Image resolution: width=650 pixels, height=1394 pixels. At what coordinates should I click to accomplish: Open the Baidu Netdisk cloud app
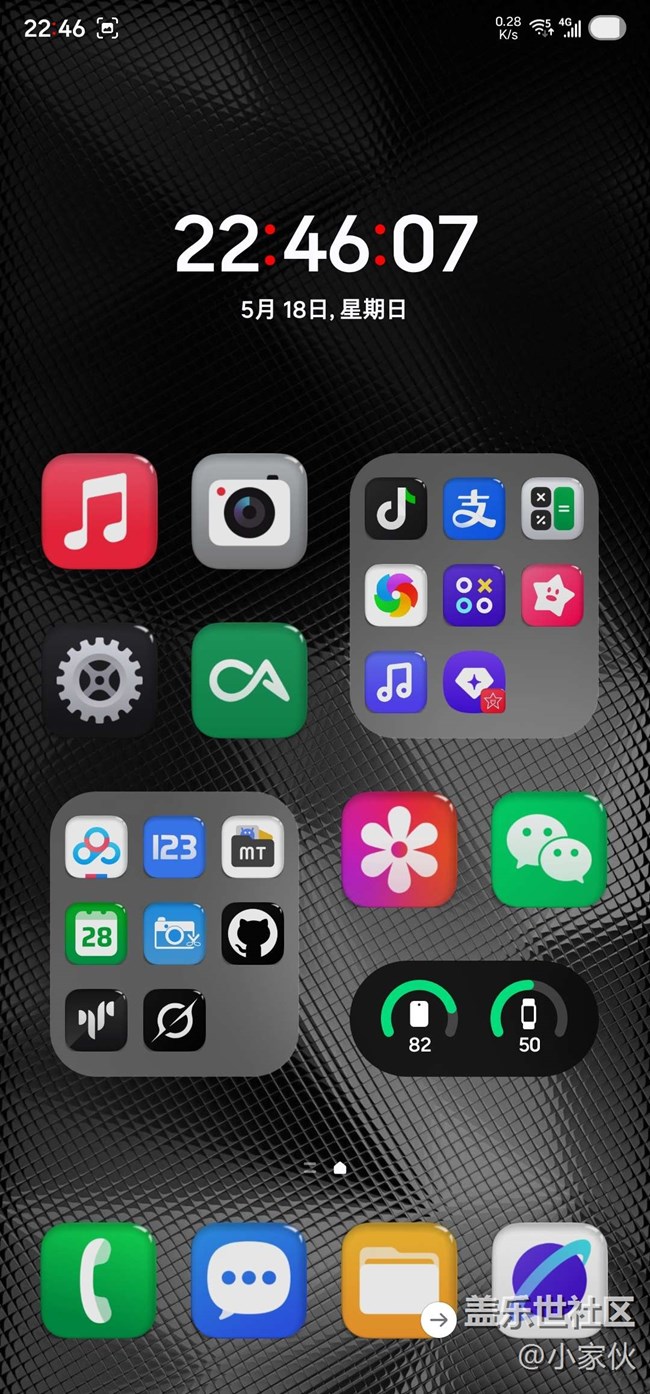[96, 848]
